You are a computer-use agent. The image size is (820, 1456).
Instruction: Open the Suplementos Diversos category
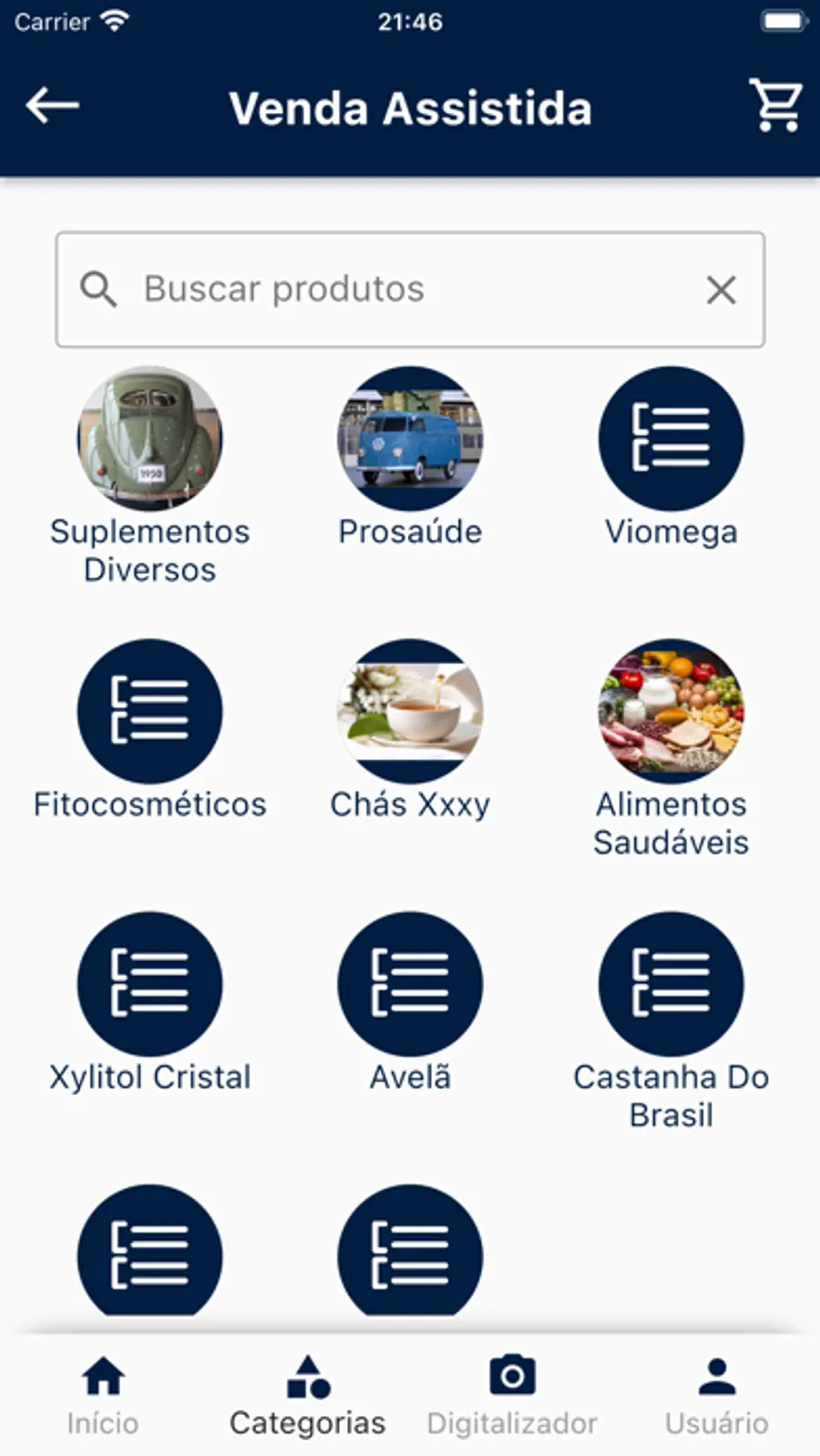tap(149, 439)
